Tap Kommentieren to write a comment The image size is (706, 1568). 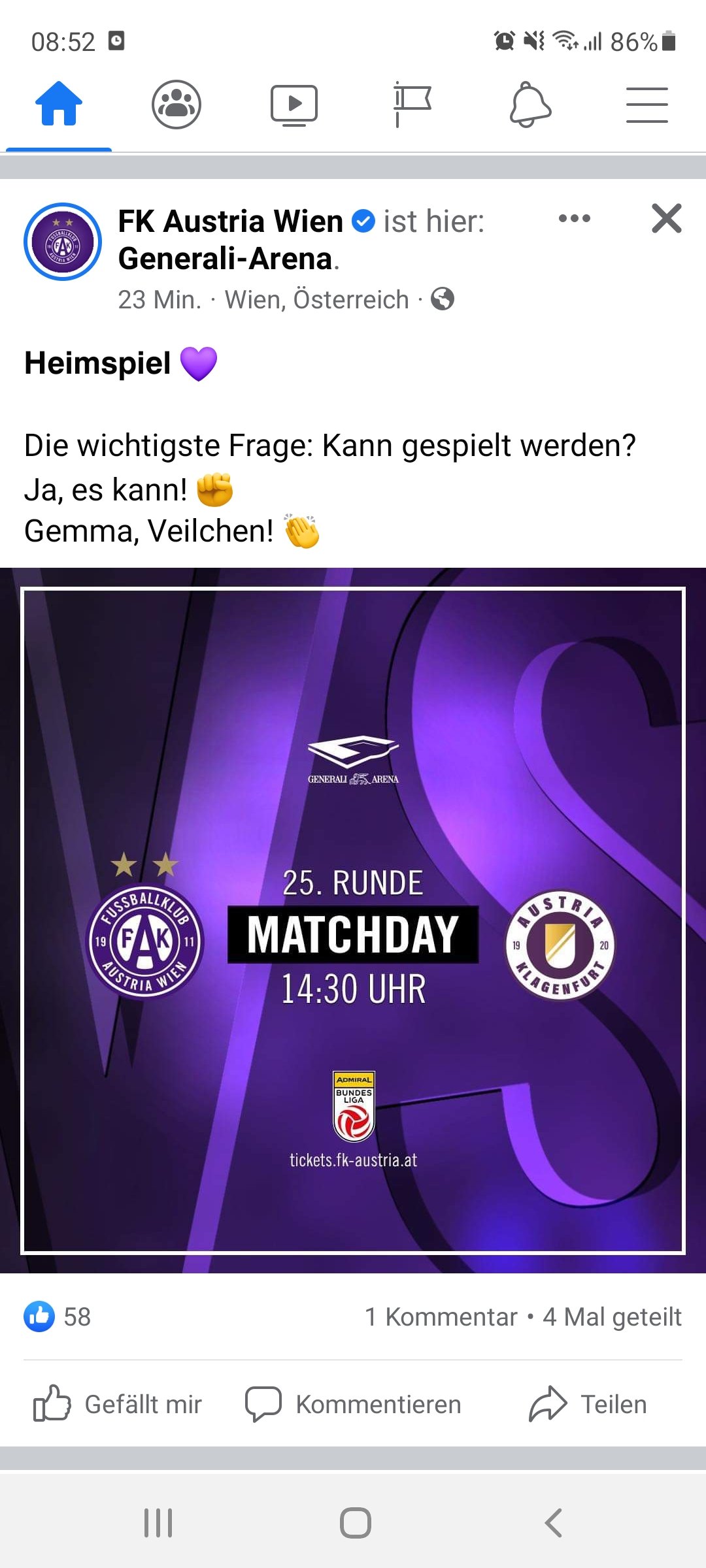(x=353, y=1404)
